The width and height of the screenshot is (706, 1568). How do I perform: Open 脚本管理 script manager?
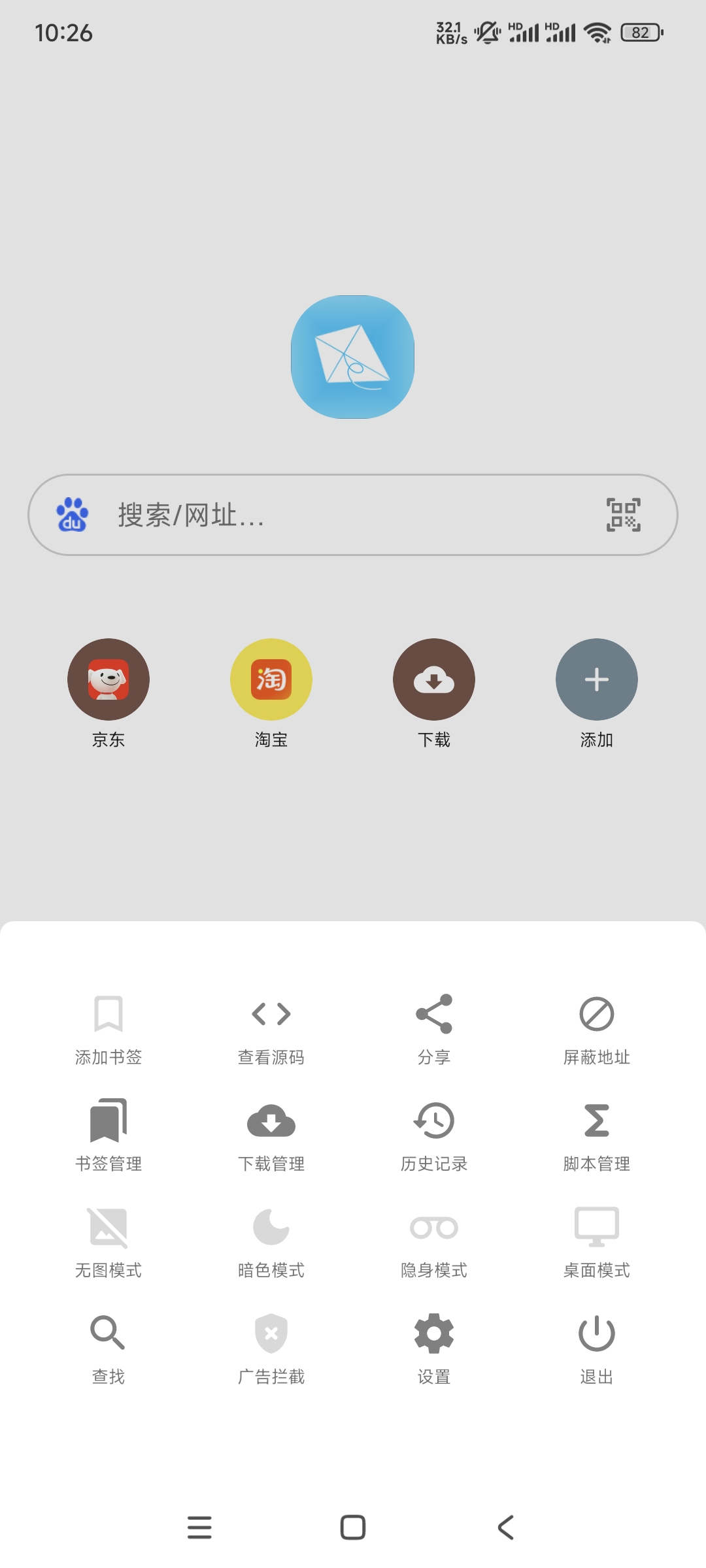596,1135
